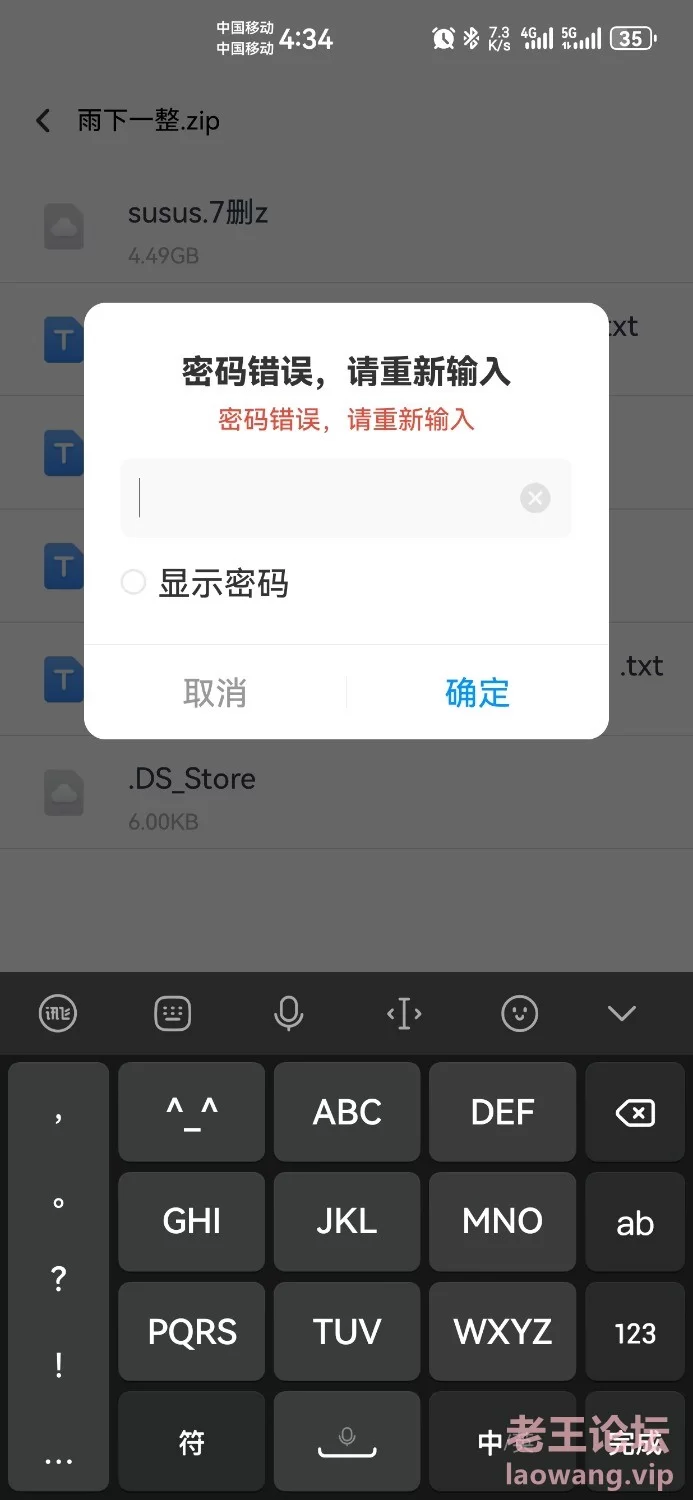
Task: Confirm the password with 确定
Action: pos(477,692)
